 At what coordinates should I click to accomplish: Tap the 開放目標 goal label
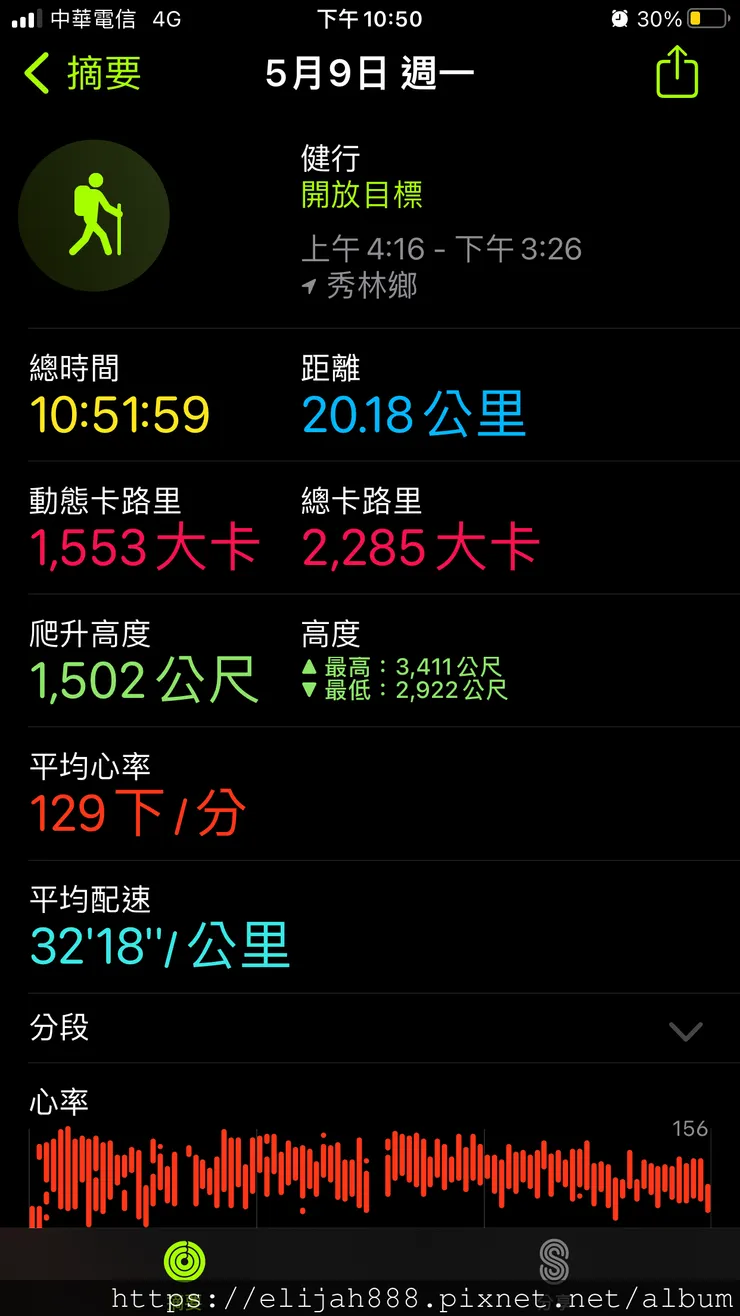361,196
